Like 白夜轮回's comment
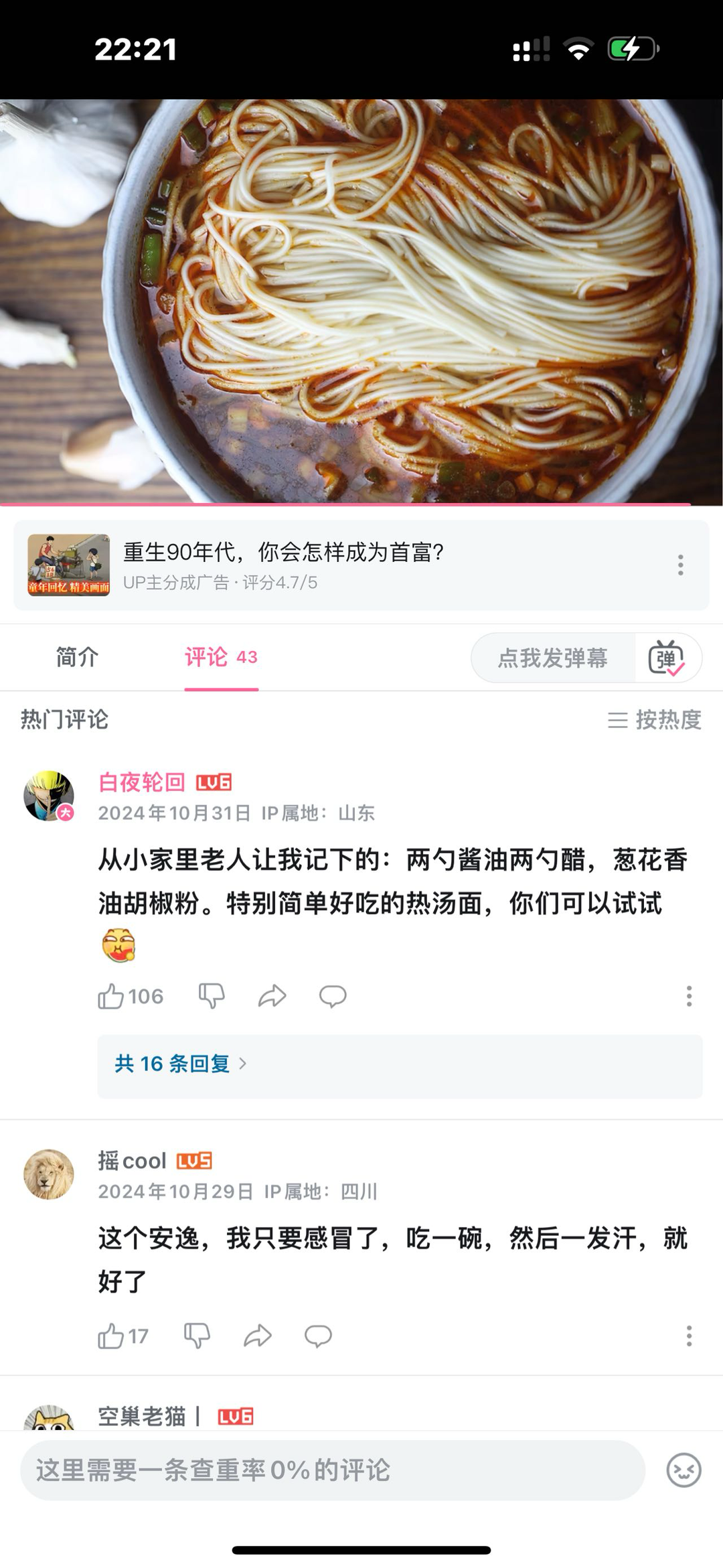Viewport: 723px width, 1568px height. click(111, 996)
